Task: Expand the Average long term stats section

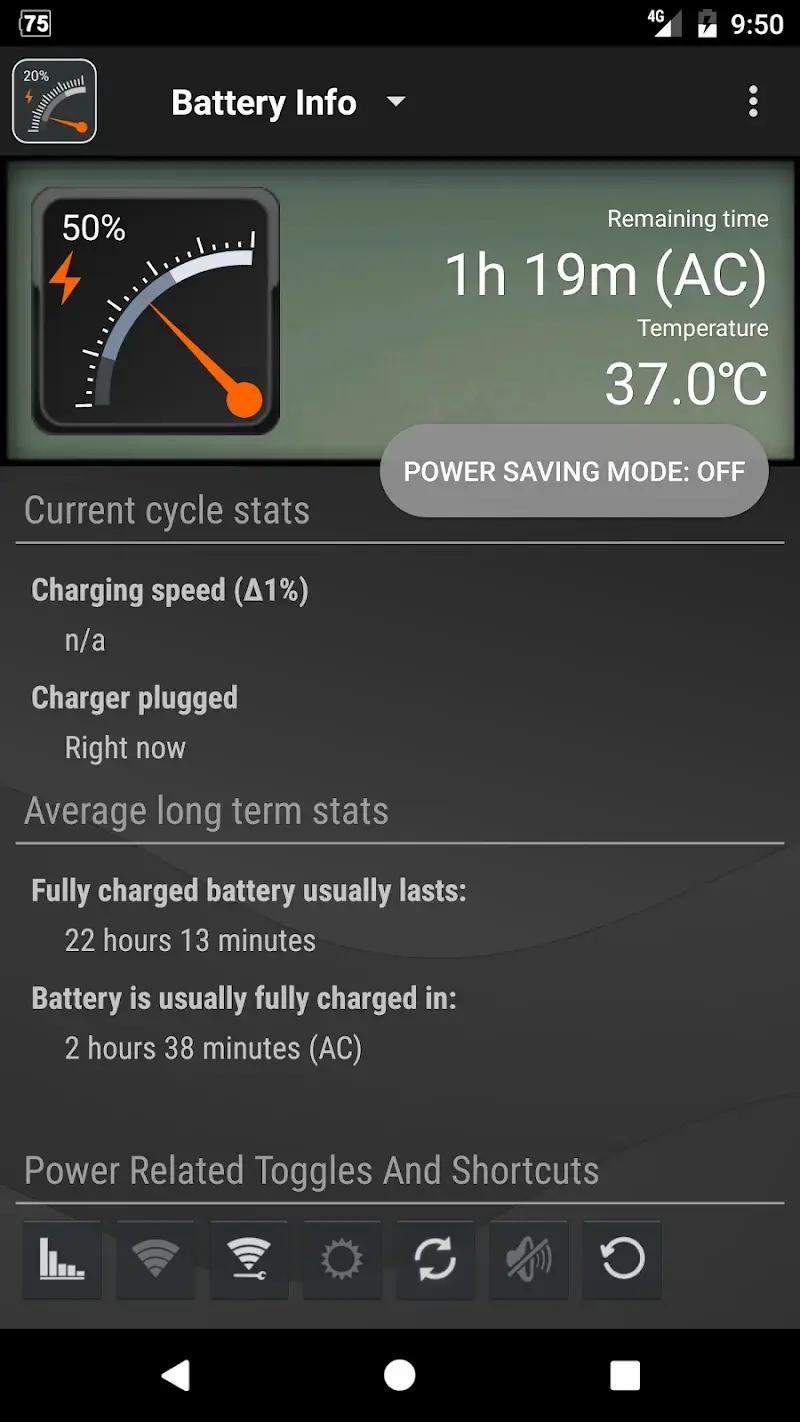Action: [206, 811]
